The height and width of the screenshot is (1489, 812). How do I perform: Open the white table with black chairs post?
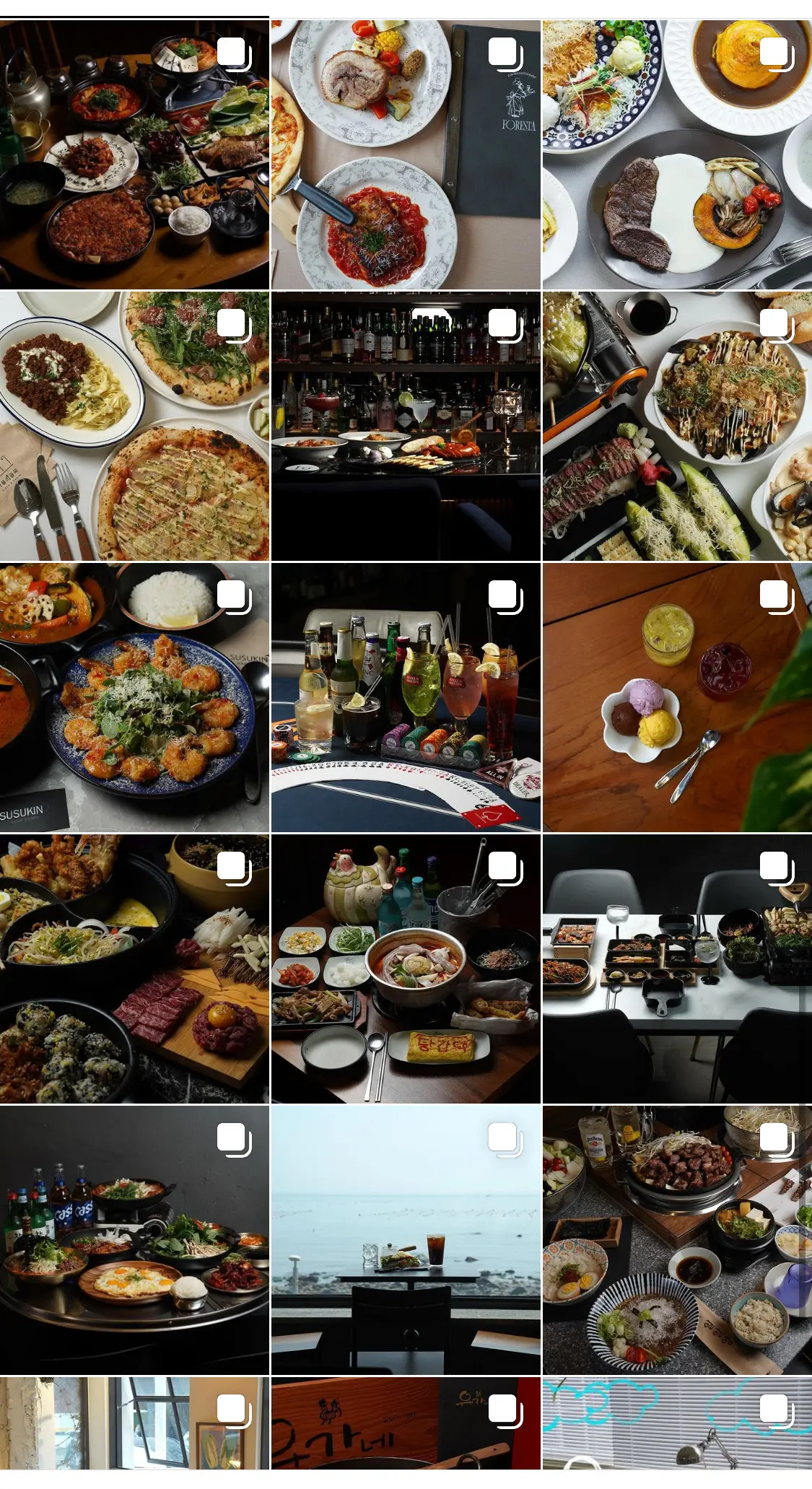pyautogui.click(x=677, y=969)
